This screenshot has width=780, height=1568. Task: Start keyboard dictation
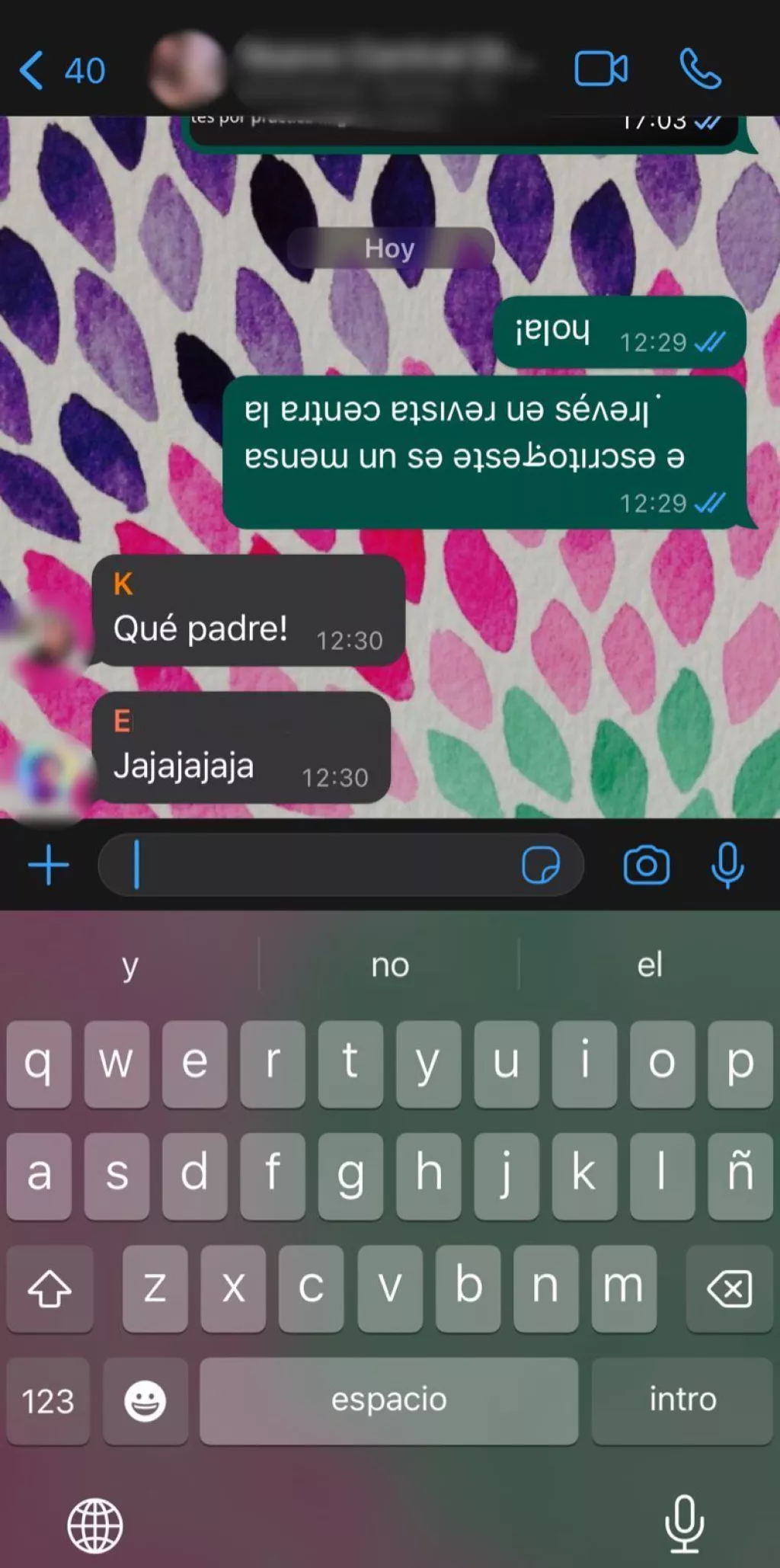[684, 1524]
